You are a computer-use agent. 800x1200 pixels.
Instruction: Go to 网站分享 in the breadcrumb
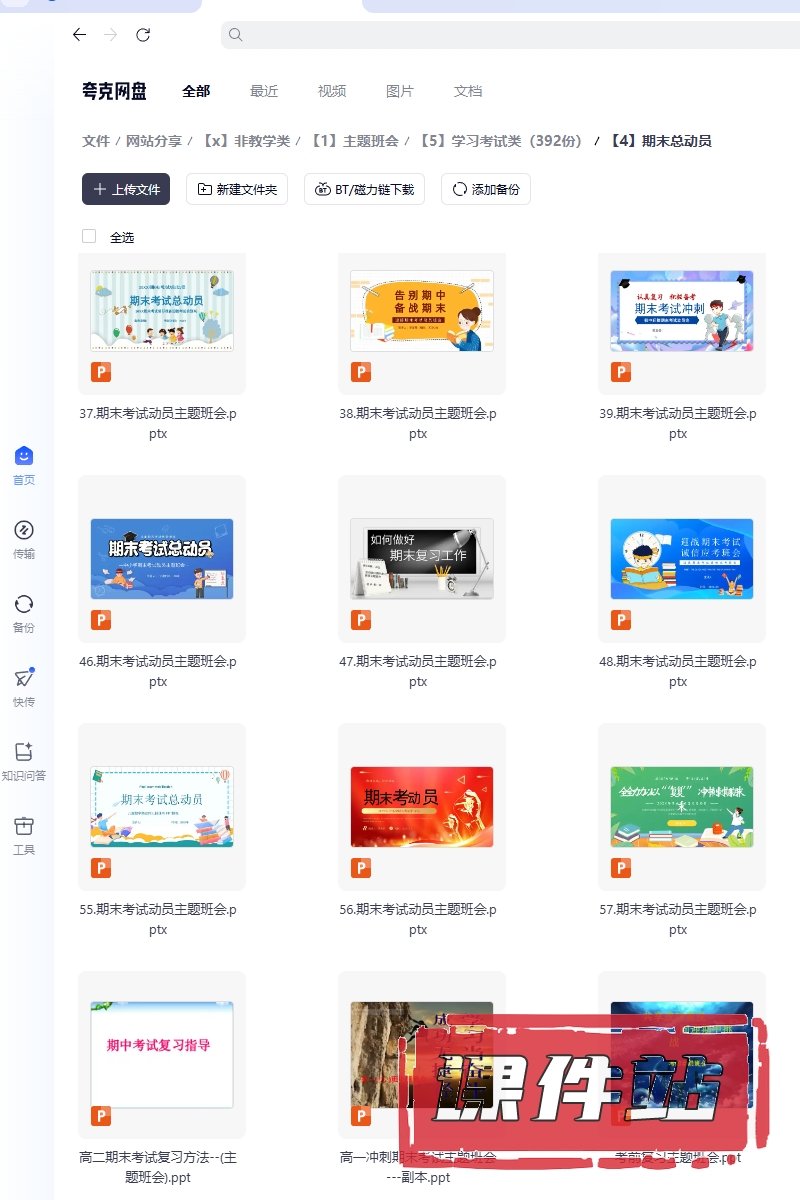(154, 141)
